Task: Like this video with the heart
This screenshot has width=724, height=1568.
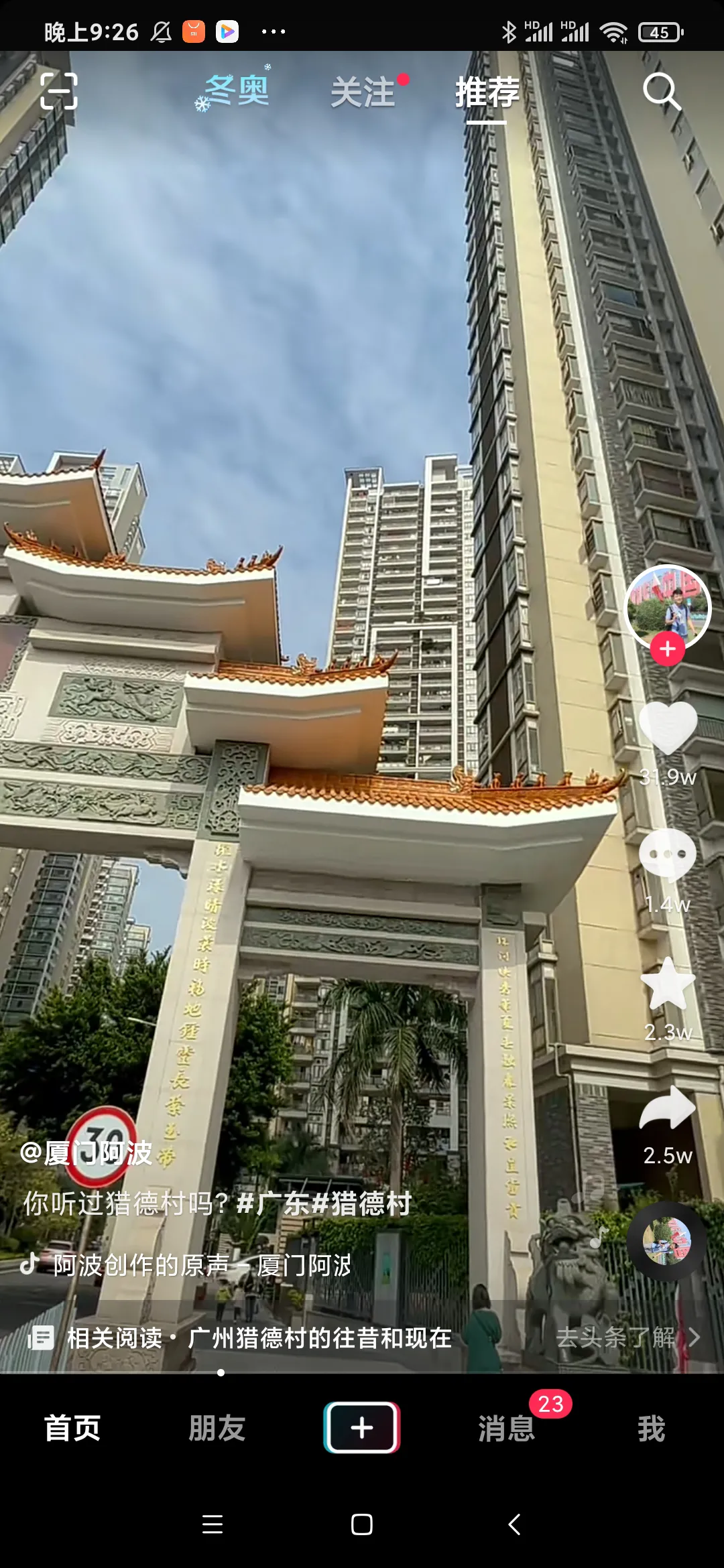Action: click(x=668, y=728)
